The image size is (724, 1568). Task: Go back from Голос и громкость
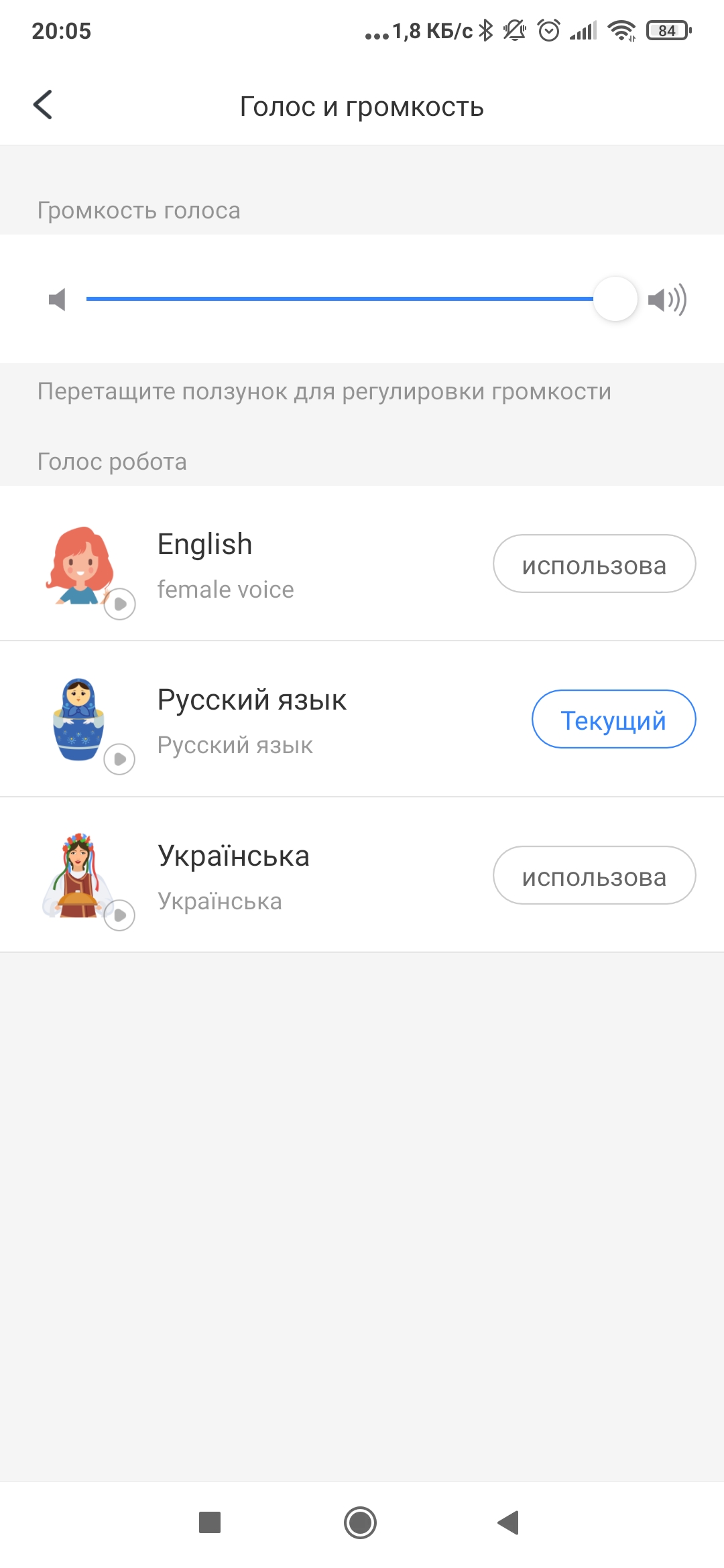point(43,105)
